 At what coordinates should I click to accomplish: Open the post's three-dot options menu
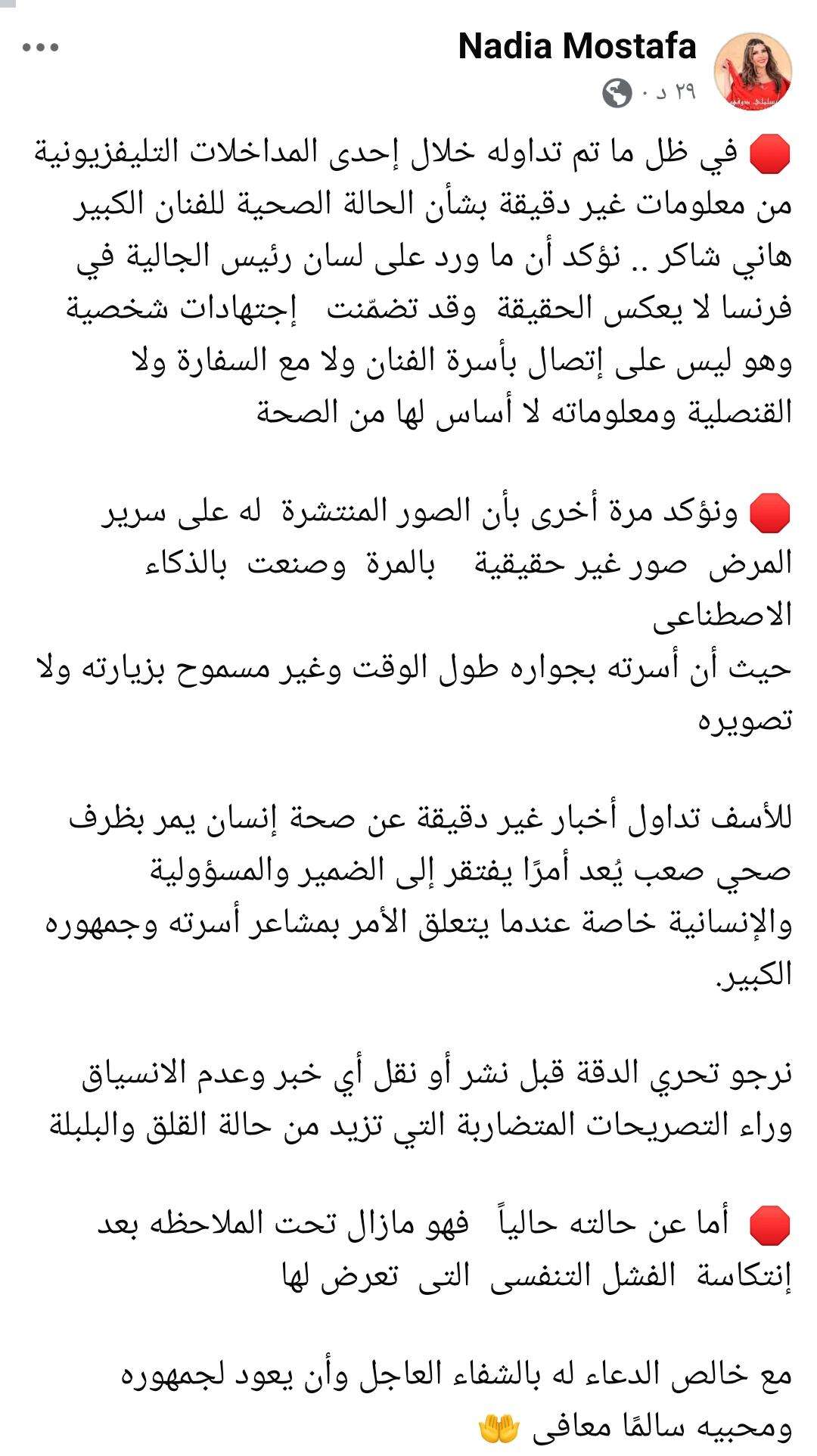tap(41, 48)
